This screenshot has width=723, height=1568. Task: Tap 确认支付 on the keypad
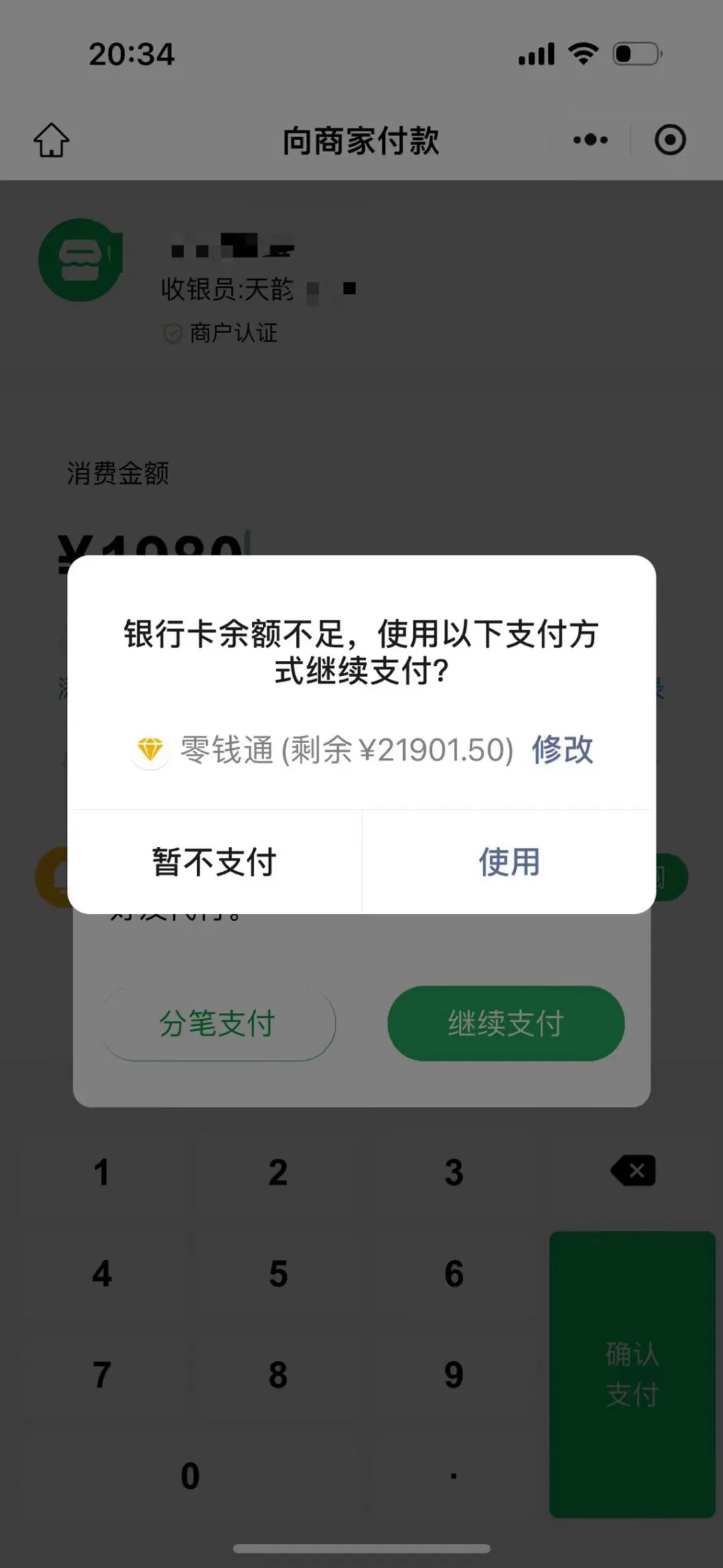pyautogui.click(x=633, y=1374)
